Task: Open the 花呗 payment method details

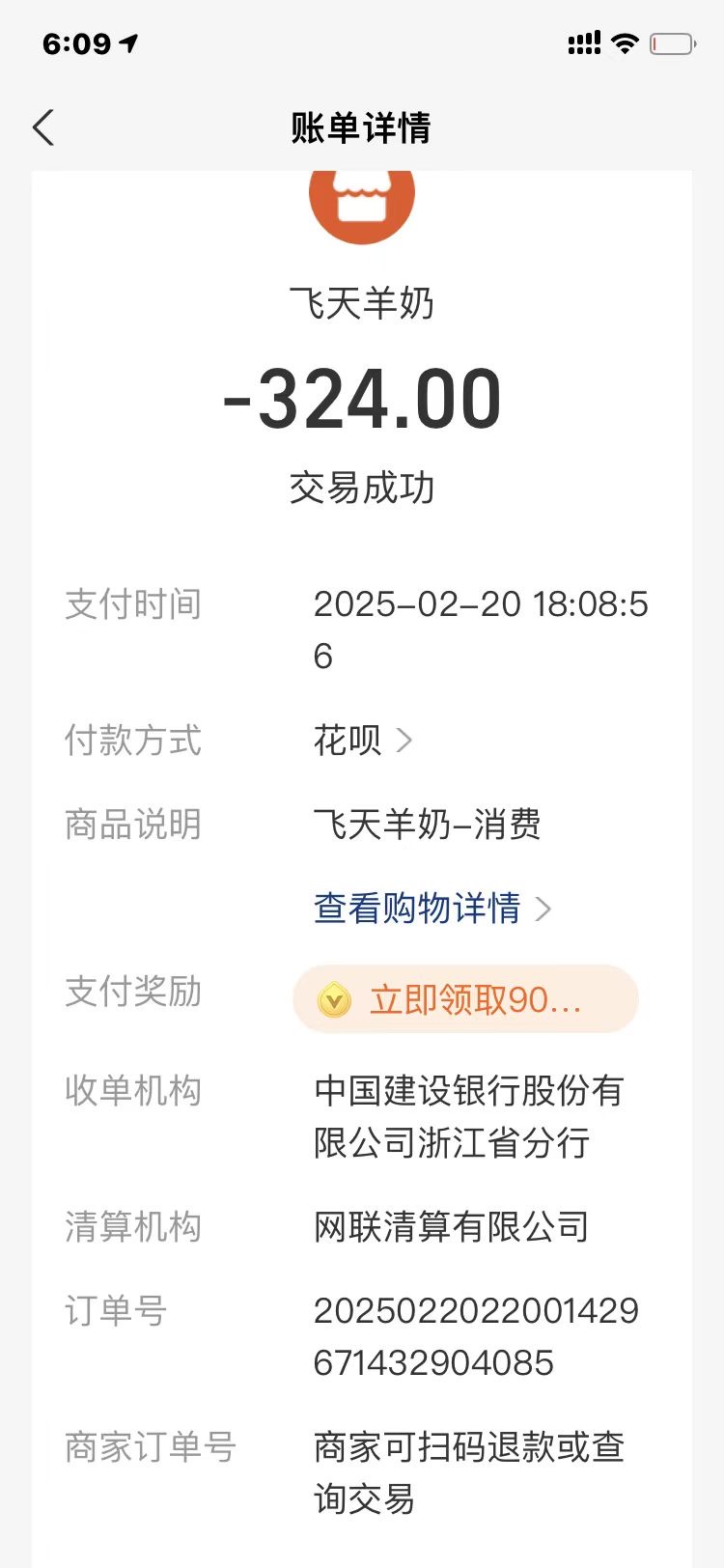Action: click(x=363, y=741)
